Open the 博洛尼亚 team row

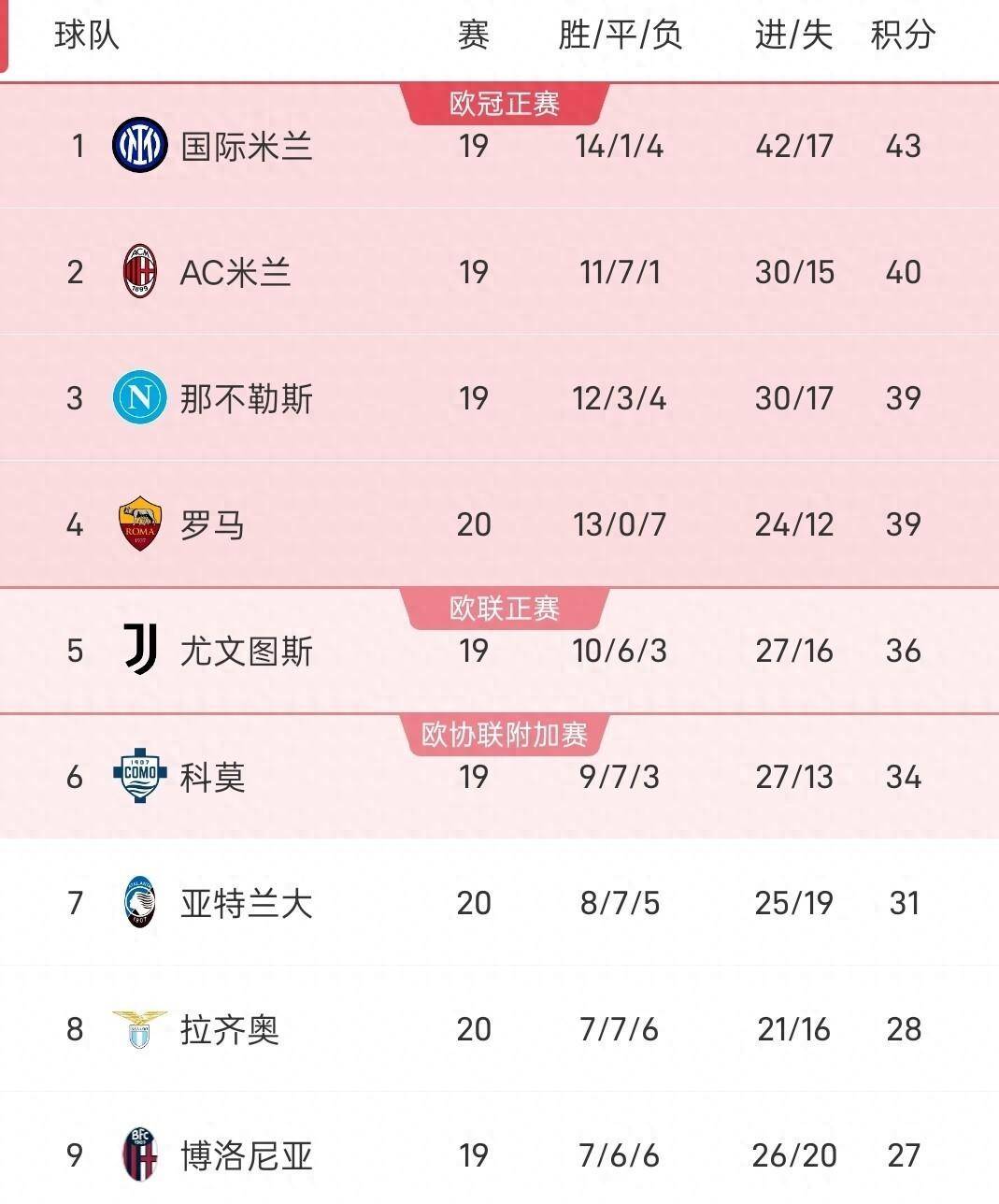click(x=246, y=1156)
